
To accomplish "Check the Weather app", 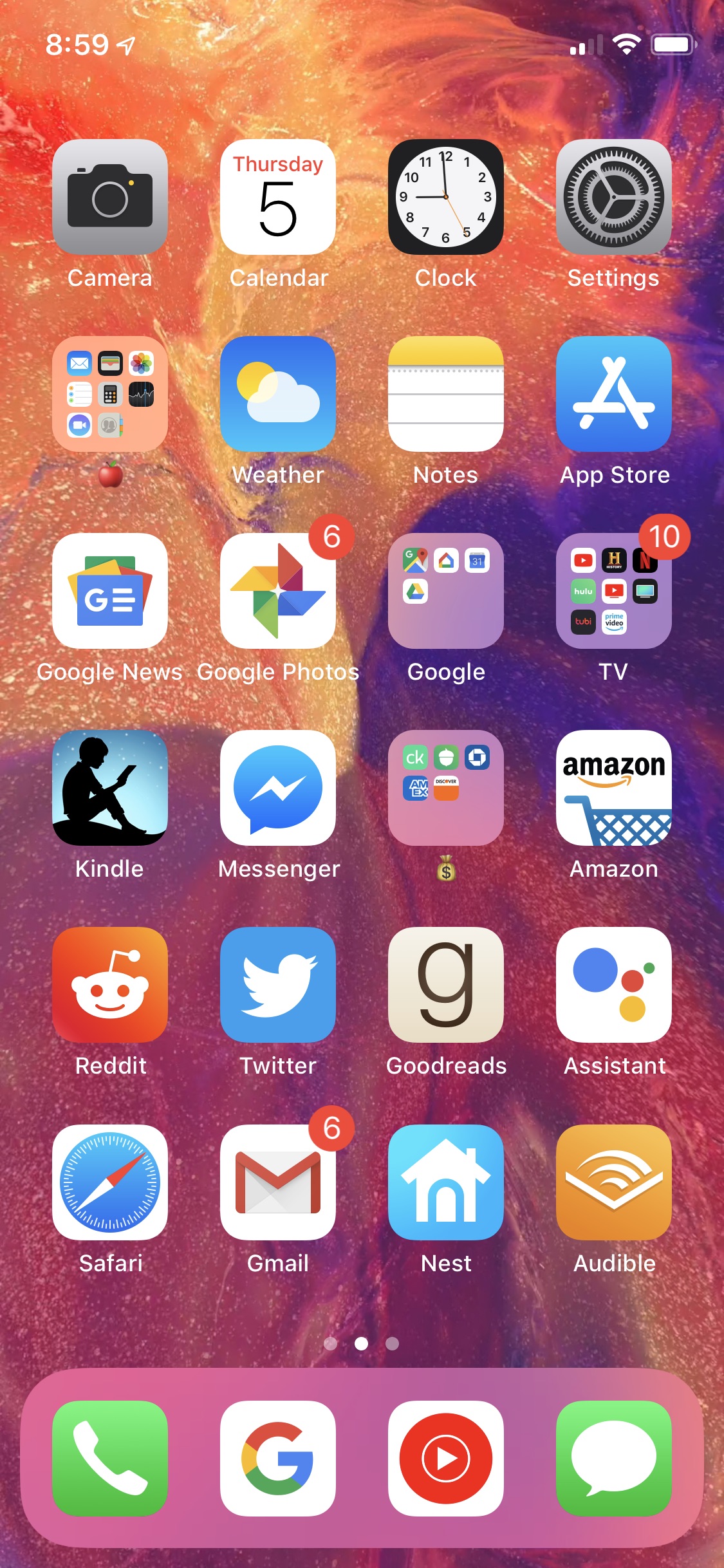I will click(x=278, y=394).
